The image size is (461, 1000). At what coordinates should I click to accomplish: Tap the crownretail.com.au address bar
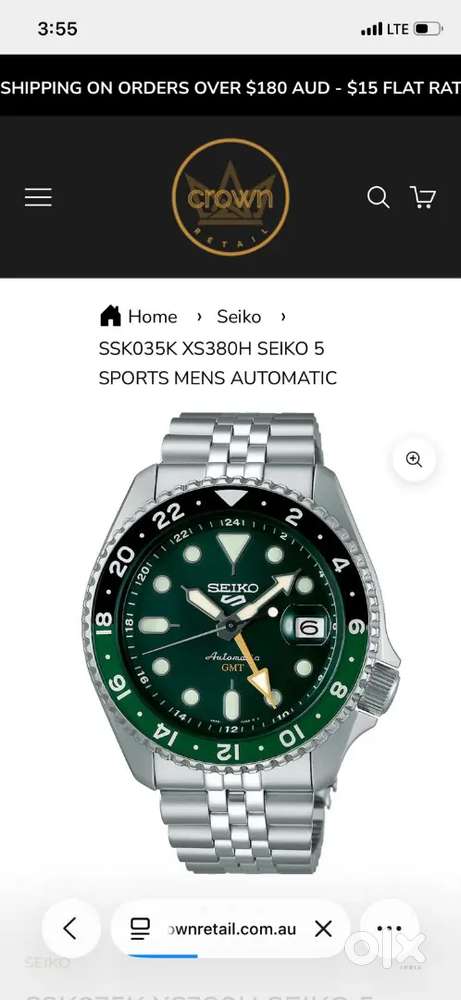(x=216, y=929)
